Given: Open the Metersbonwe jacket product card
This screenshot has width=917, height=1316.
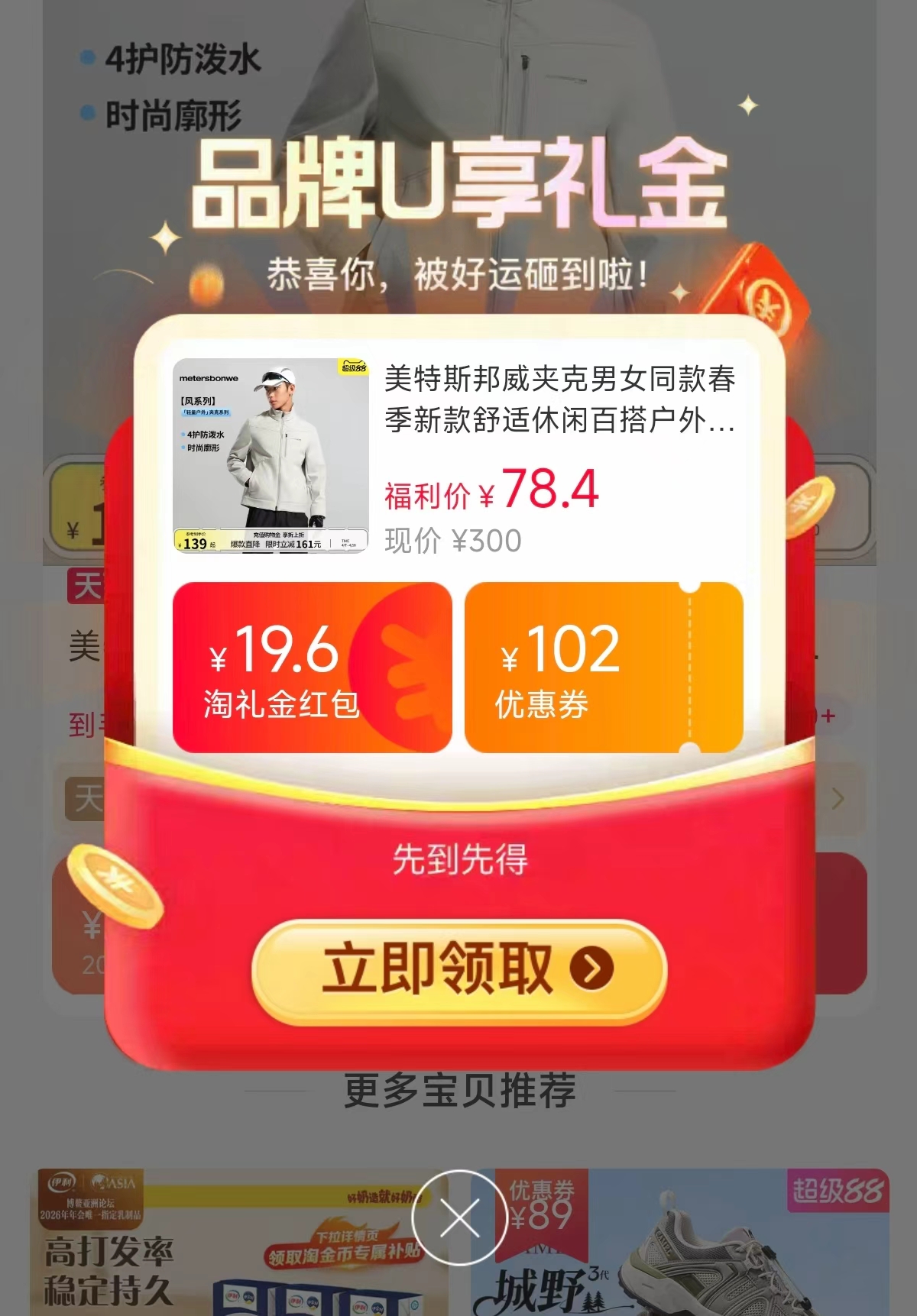Looking at the screenshot, I should pos(457,454).
